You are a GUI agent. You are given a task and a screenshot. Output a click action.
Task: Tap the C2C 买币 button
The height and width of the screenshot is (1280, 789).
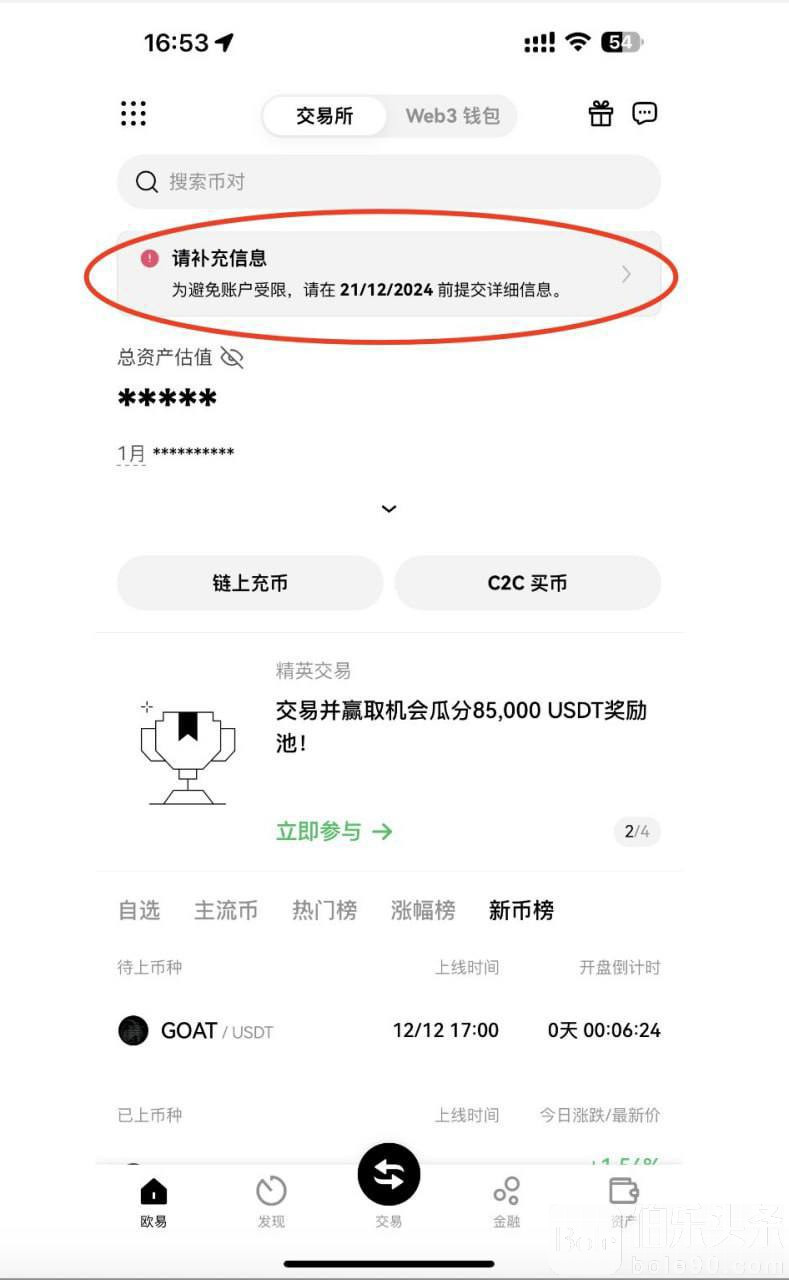click(527, 583)
